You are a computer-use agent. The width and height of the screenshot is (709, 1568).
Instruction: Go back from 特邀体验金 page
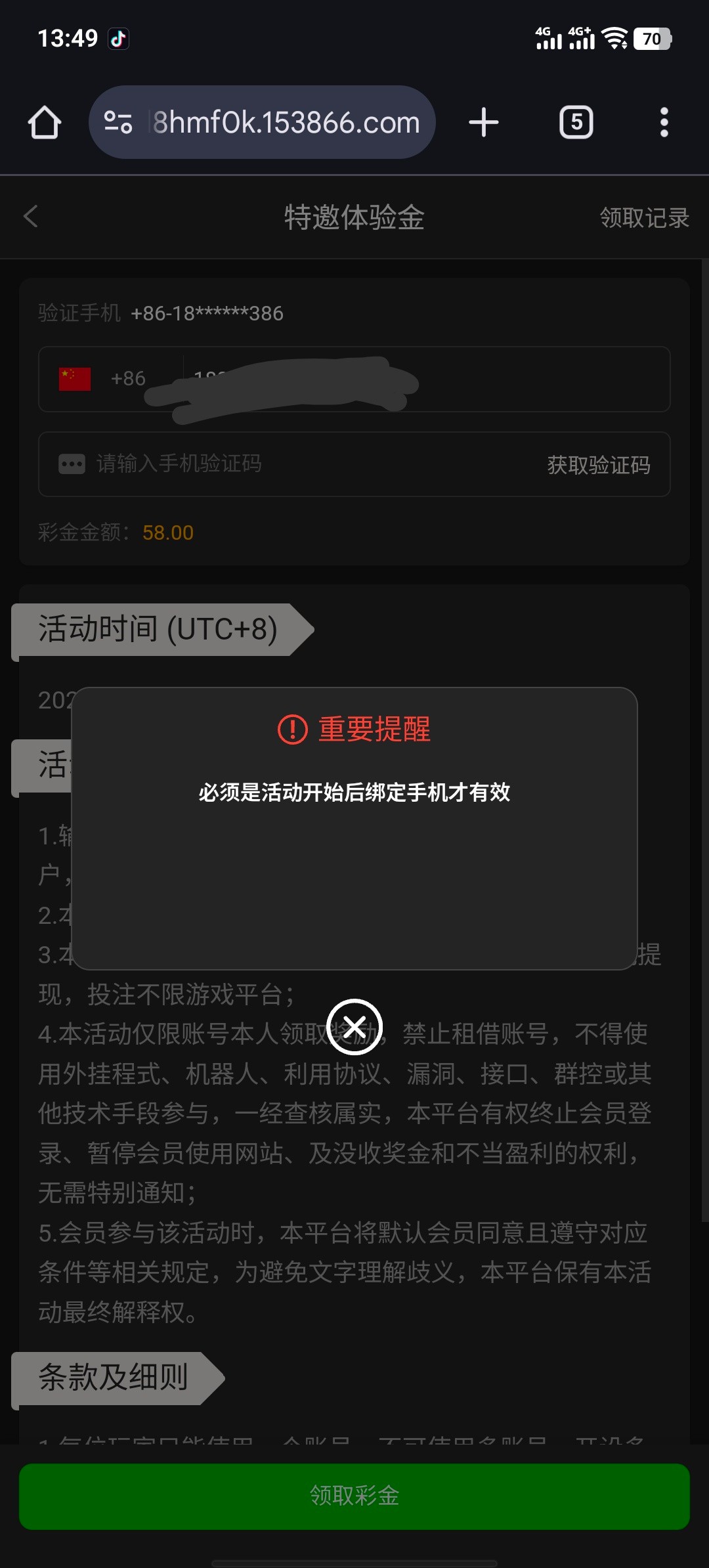31,217
